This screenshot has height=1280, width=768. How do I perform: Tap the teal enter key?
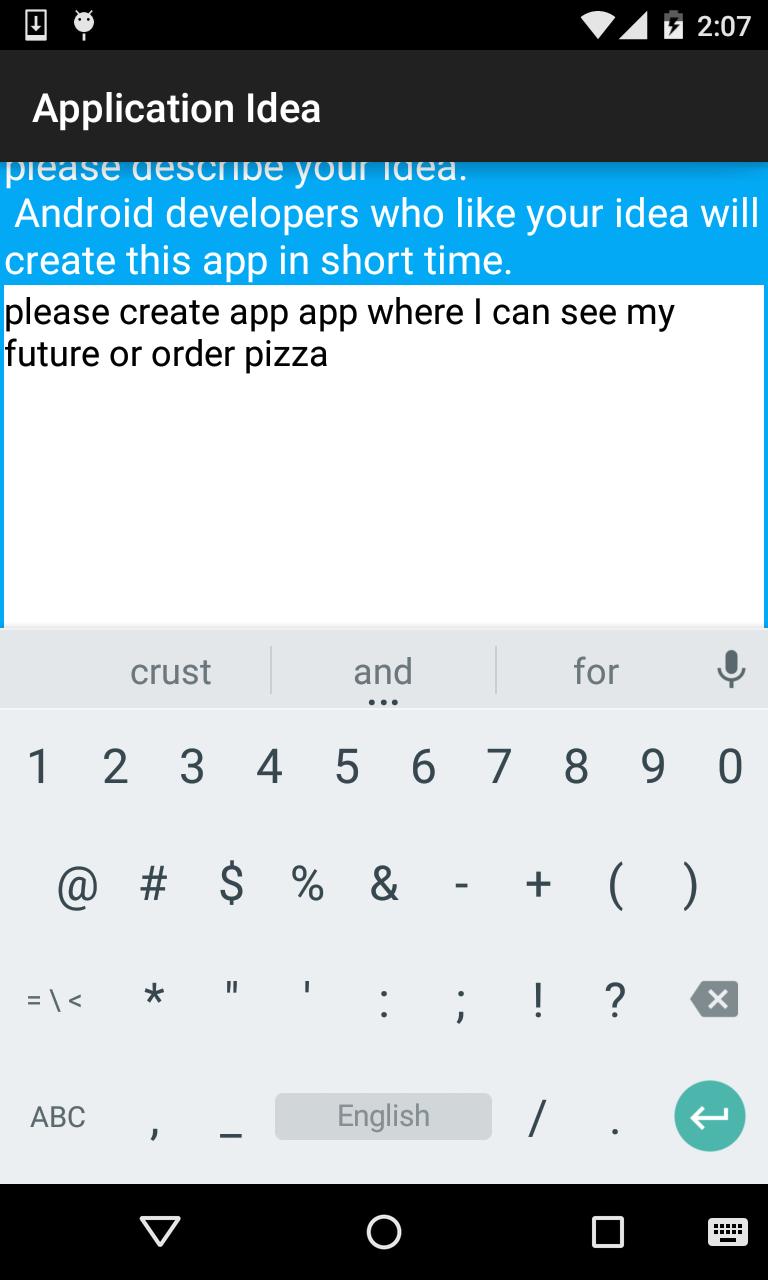(710, 1116)
